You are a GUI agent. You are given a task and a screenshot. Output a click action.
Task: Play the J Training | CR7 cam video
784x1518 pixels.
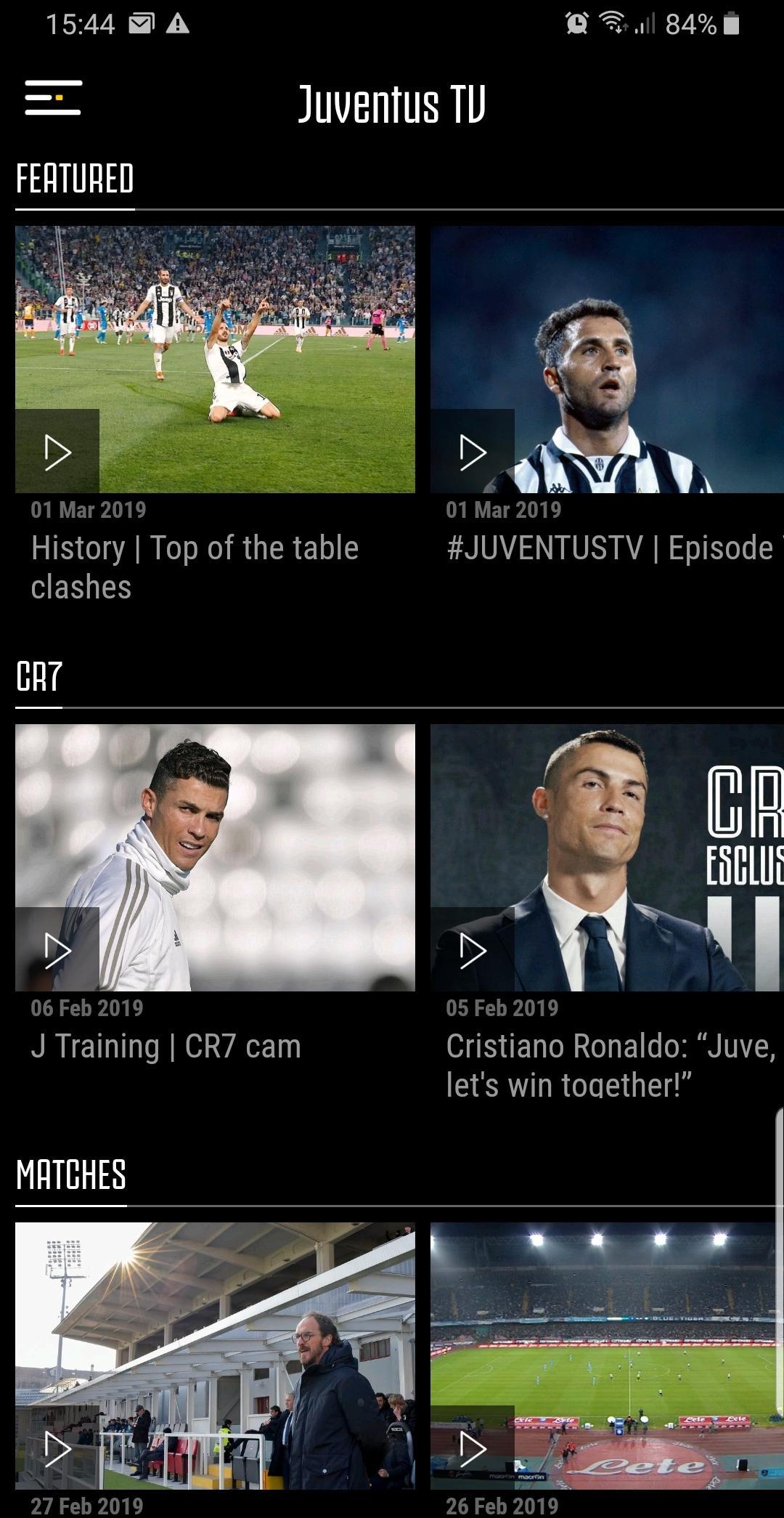[57, 949]
